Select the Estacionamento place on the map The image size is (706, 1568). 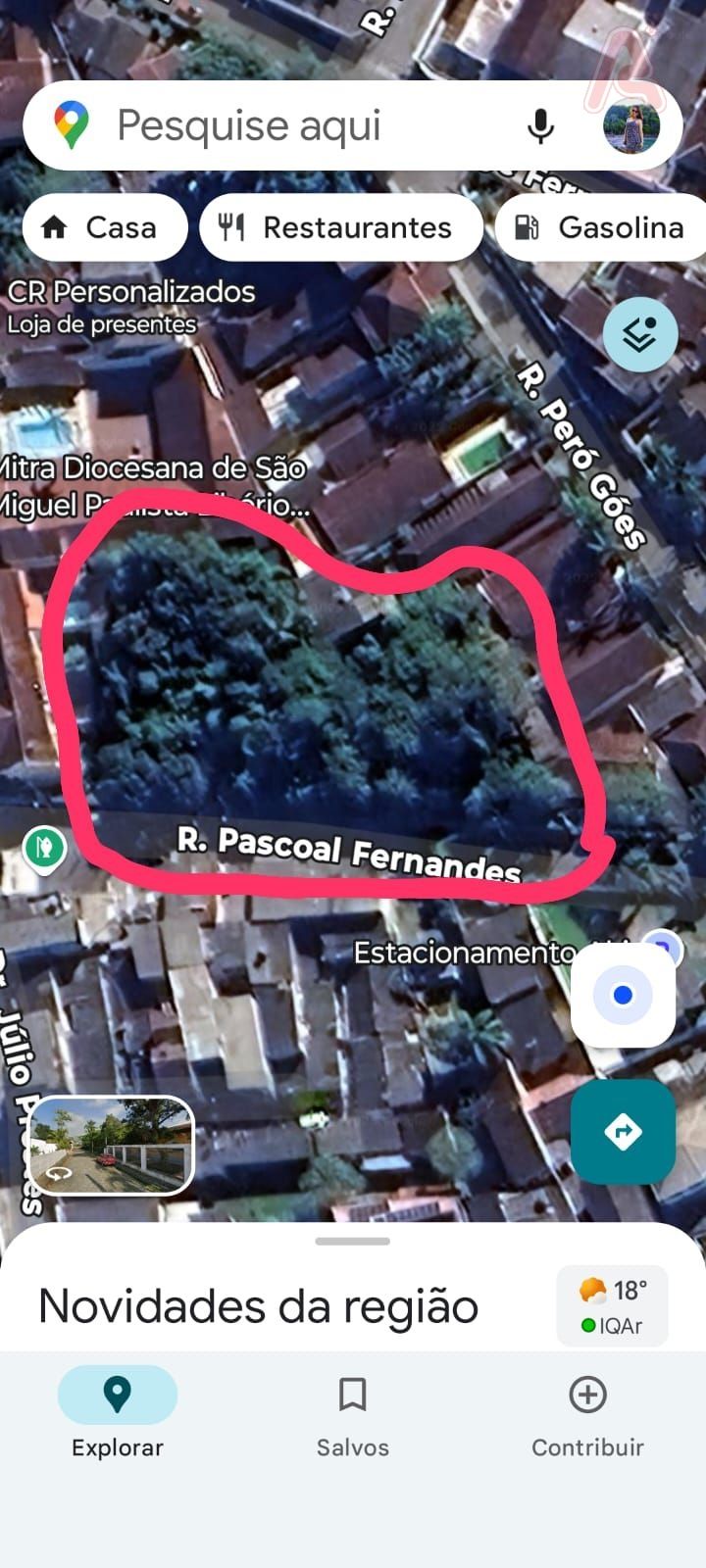(465, 953)
